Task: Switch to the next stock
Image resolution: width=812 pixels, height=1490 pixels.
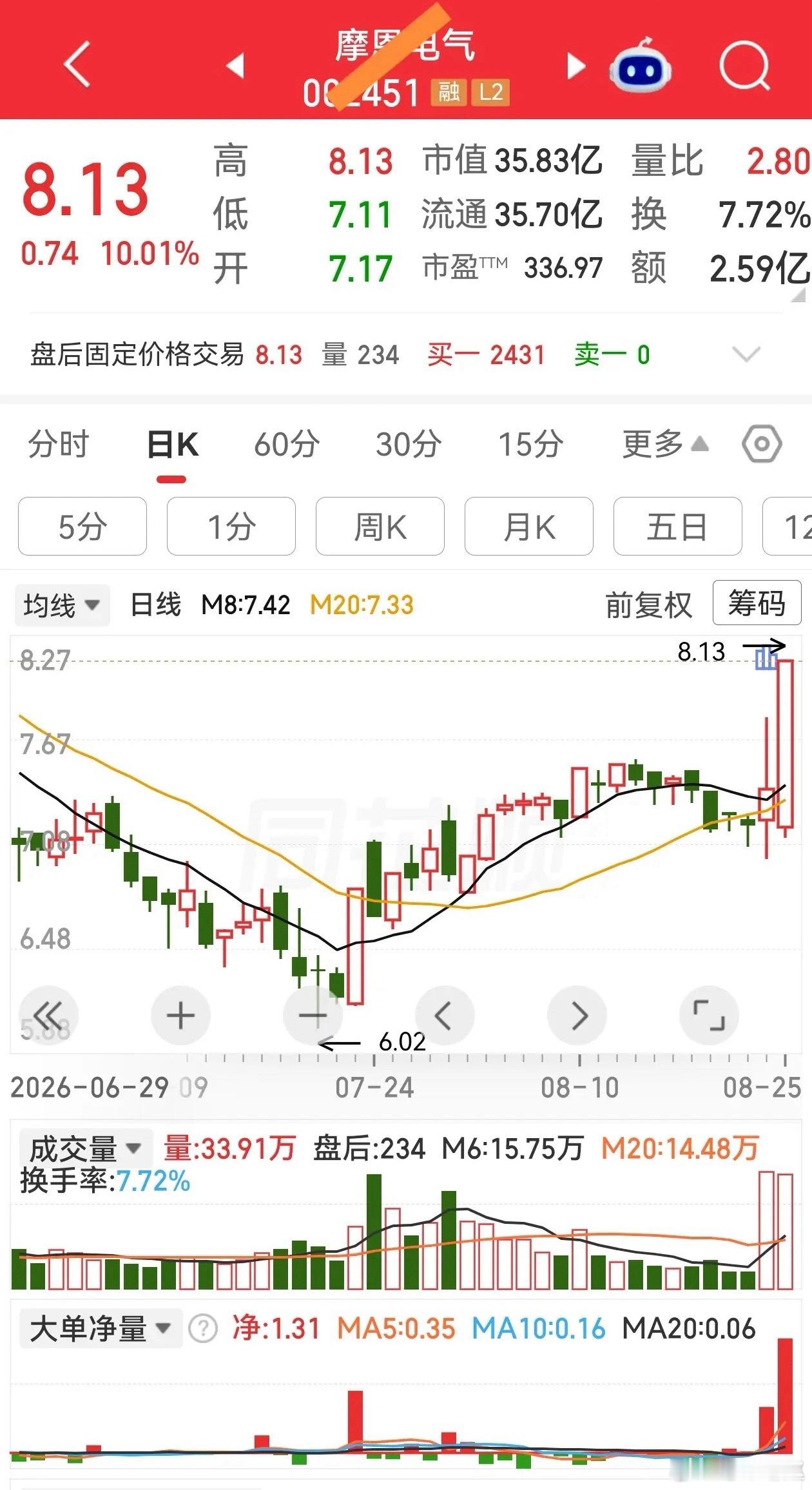Action: pos(575,66)
